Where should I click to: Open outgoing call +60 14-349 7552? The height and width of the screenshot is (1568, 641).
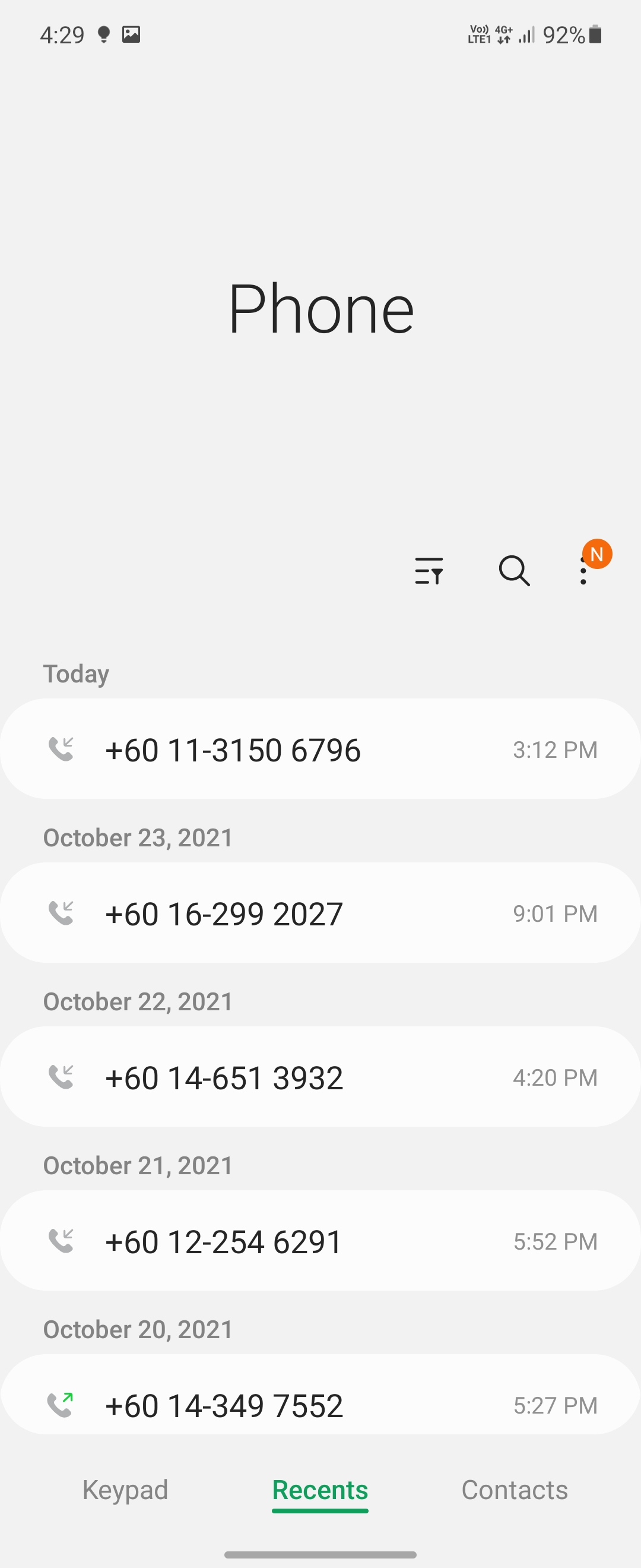(320, 1403)
